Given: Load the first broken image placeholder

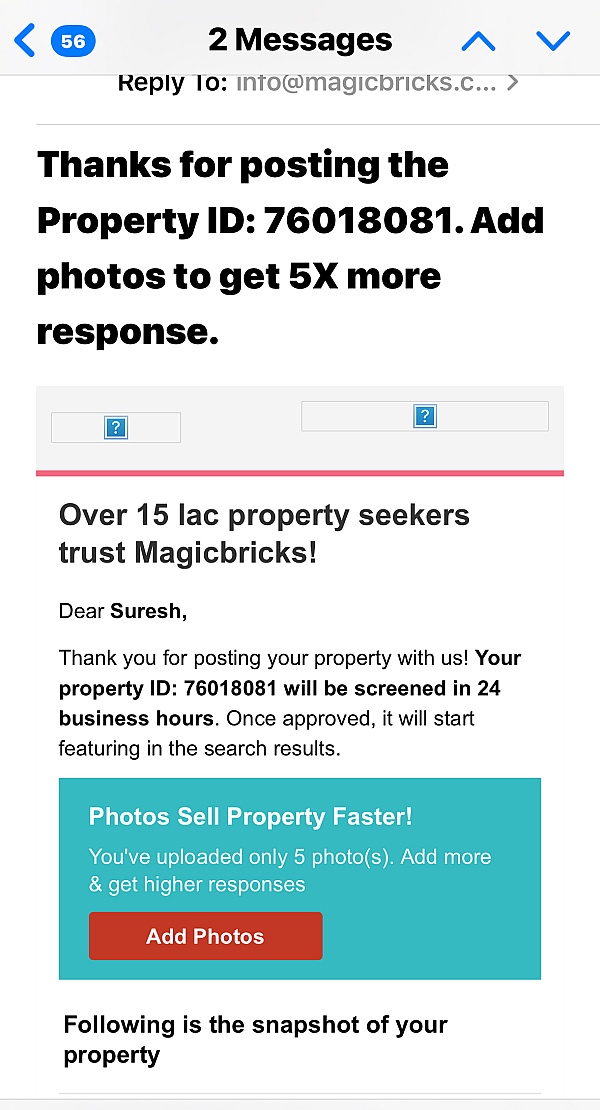Looking at the screenshot, I should [x=116, y=428].
